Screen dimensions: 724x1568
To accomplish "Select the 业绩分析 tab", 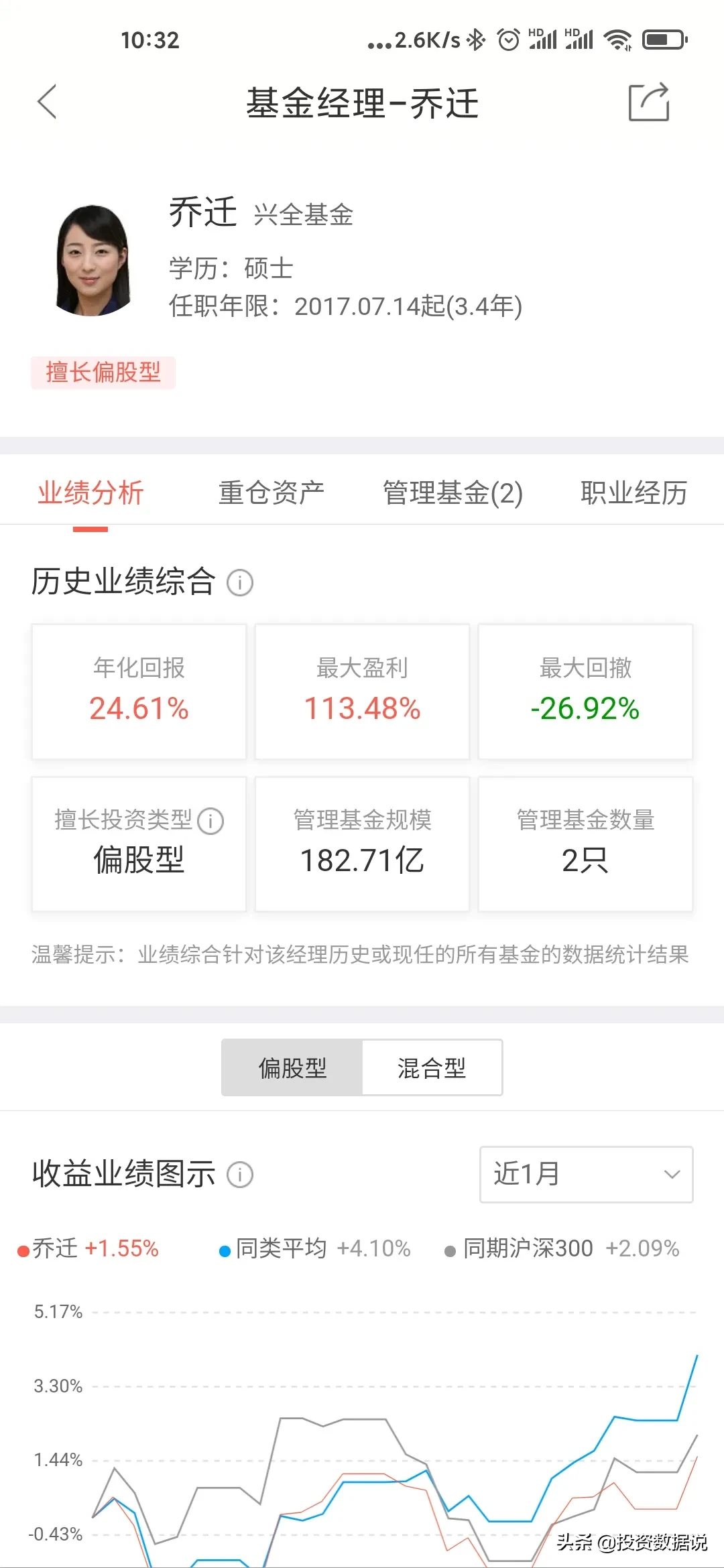I will tap(90, 493).
